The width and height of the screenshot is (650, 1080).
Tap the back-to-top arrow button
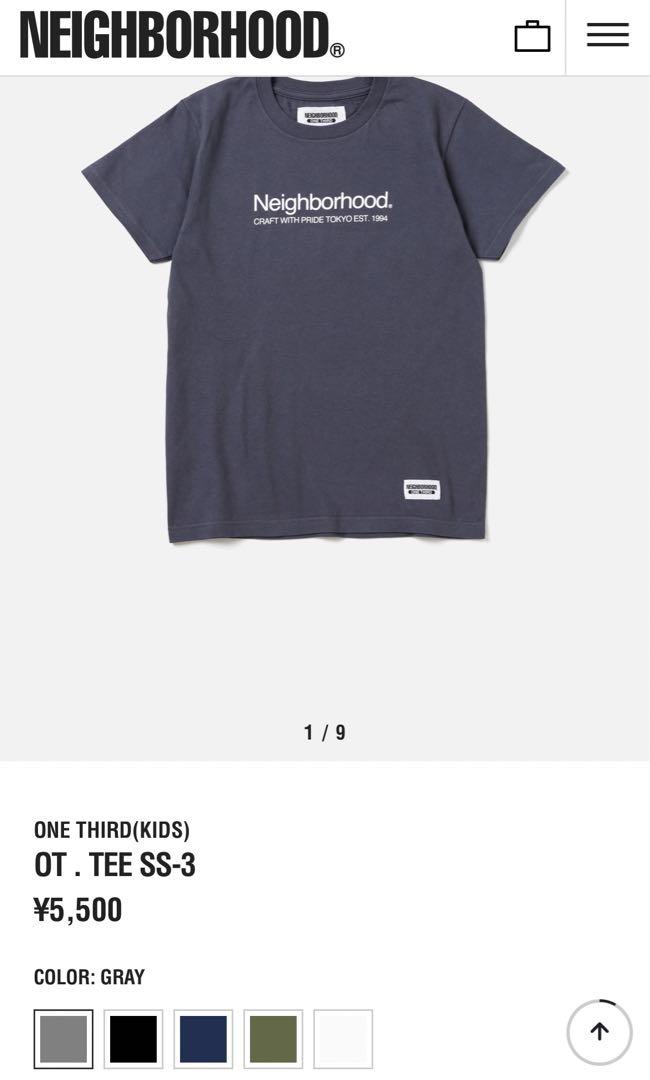pyautogui.click(x=599, y=1032)
